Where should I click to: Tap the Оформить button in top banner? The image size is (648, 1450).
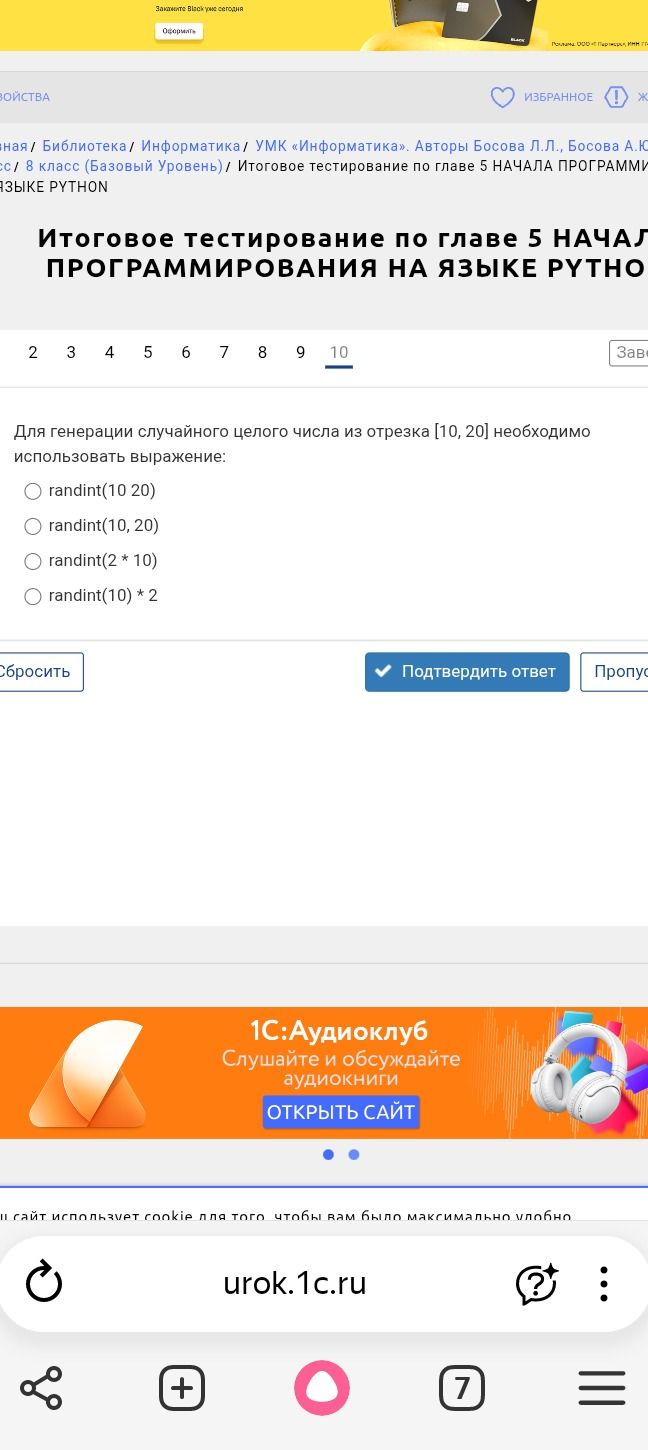(x=179, y=31)
